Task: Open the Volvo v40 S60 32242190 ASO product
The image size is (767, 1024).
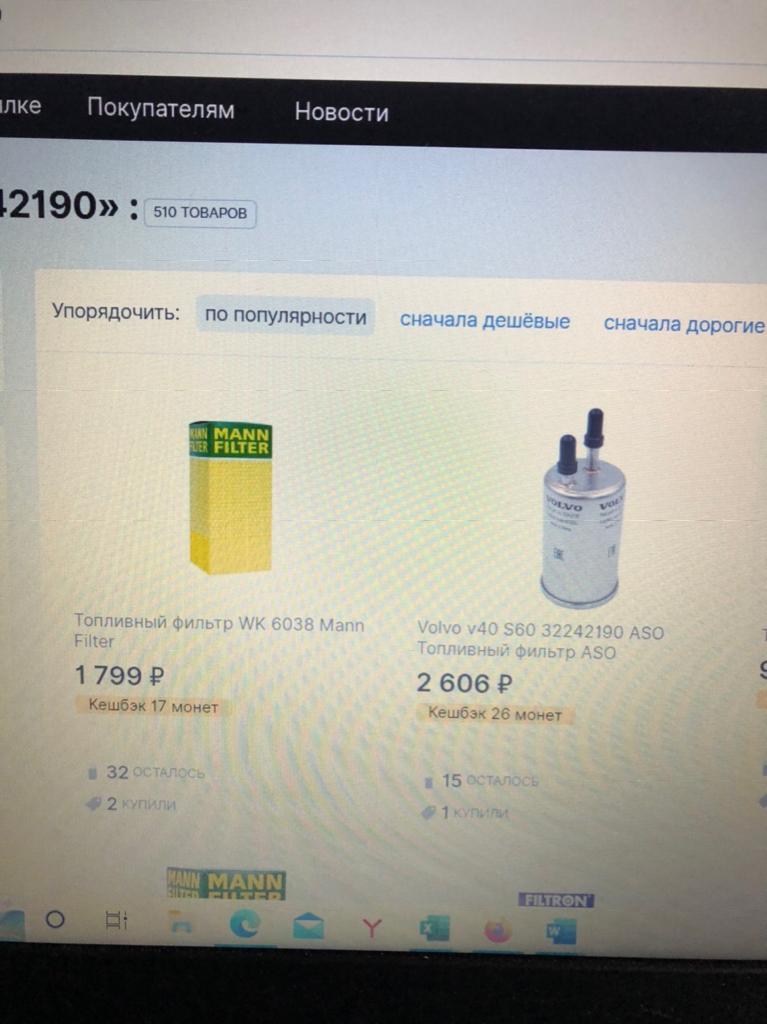Action: pos(582,508)
